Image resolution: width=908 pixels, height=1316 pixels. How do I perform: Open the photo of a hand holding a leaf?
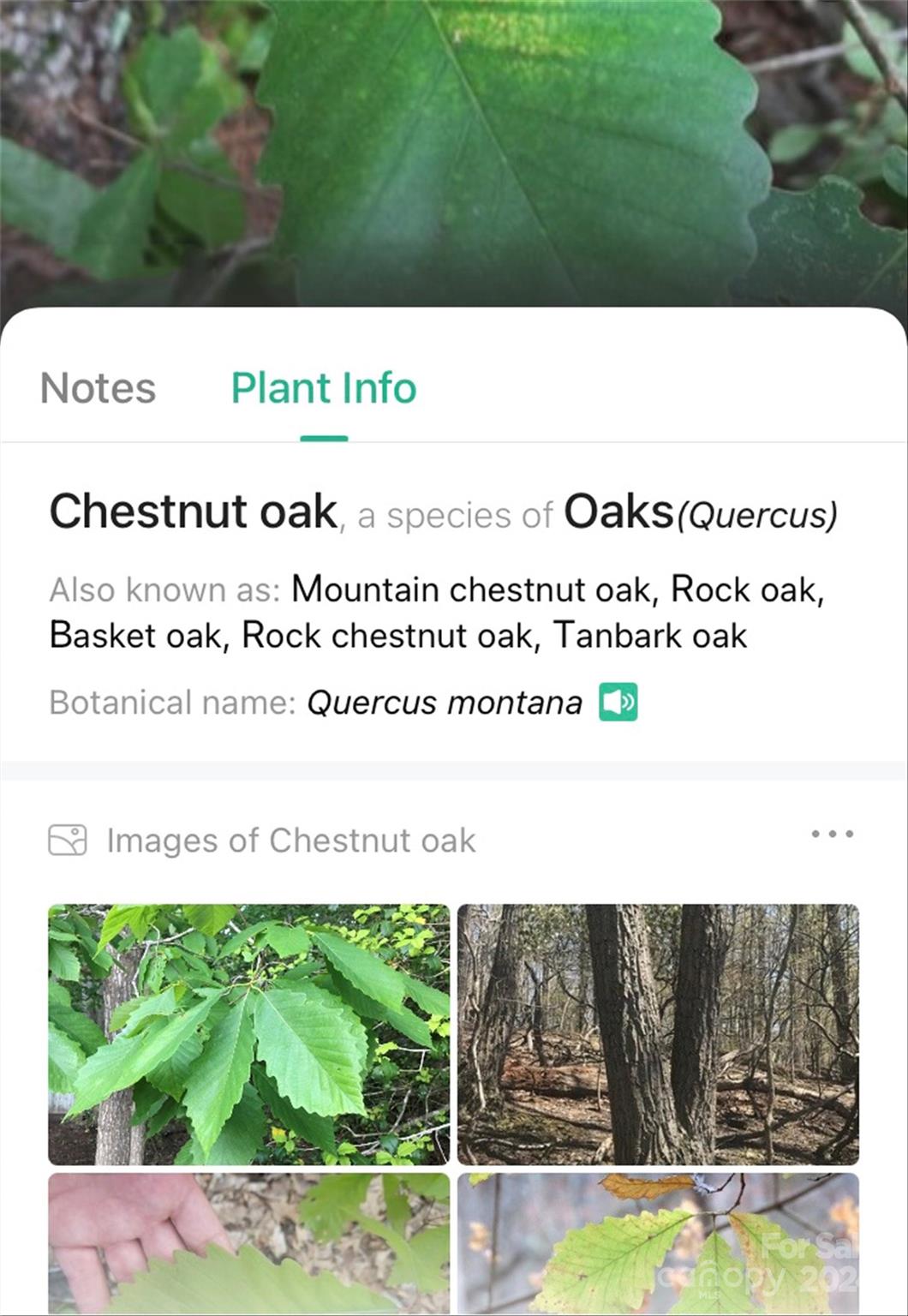tap(248, 1242)
